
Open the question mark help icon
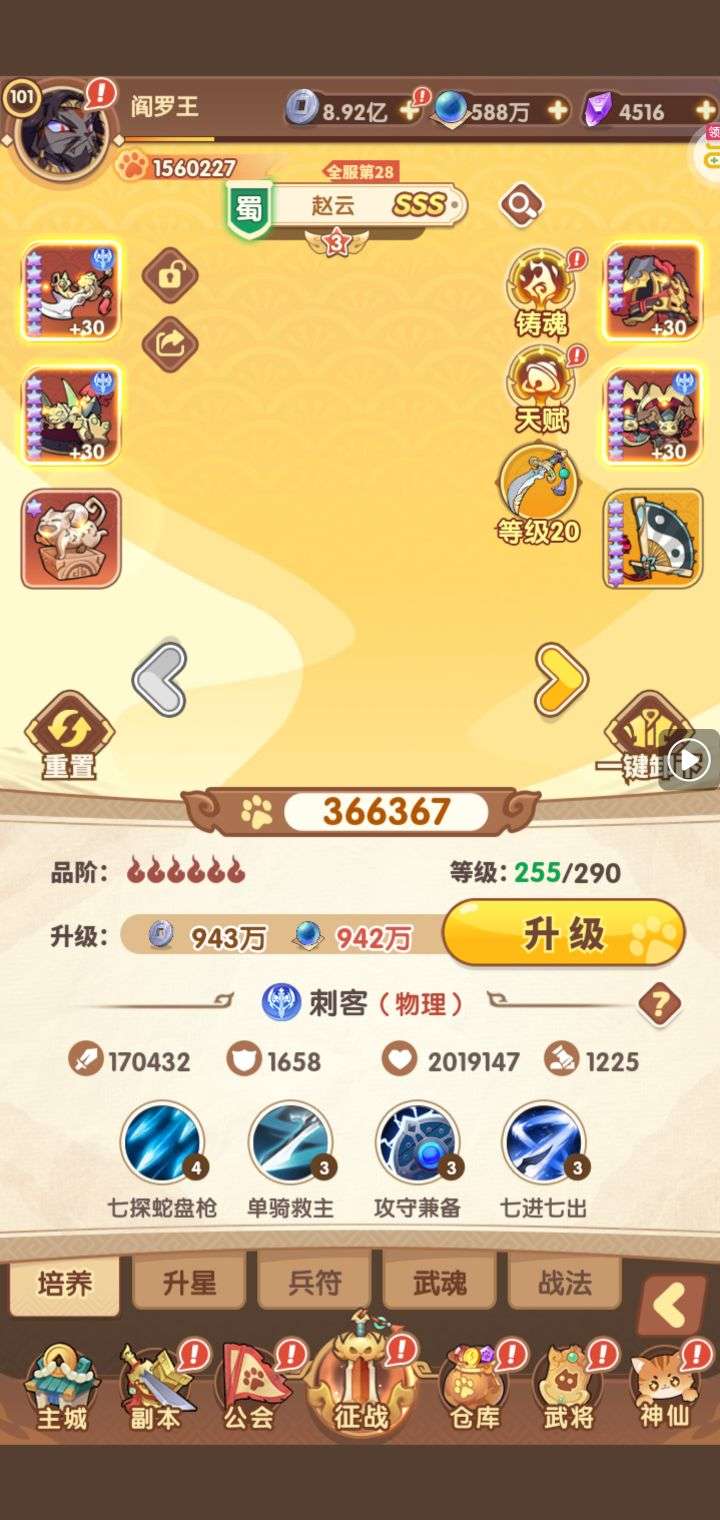coord(660,1002)
